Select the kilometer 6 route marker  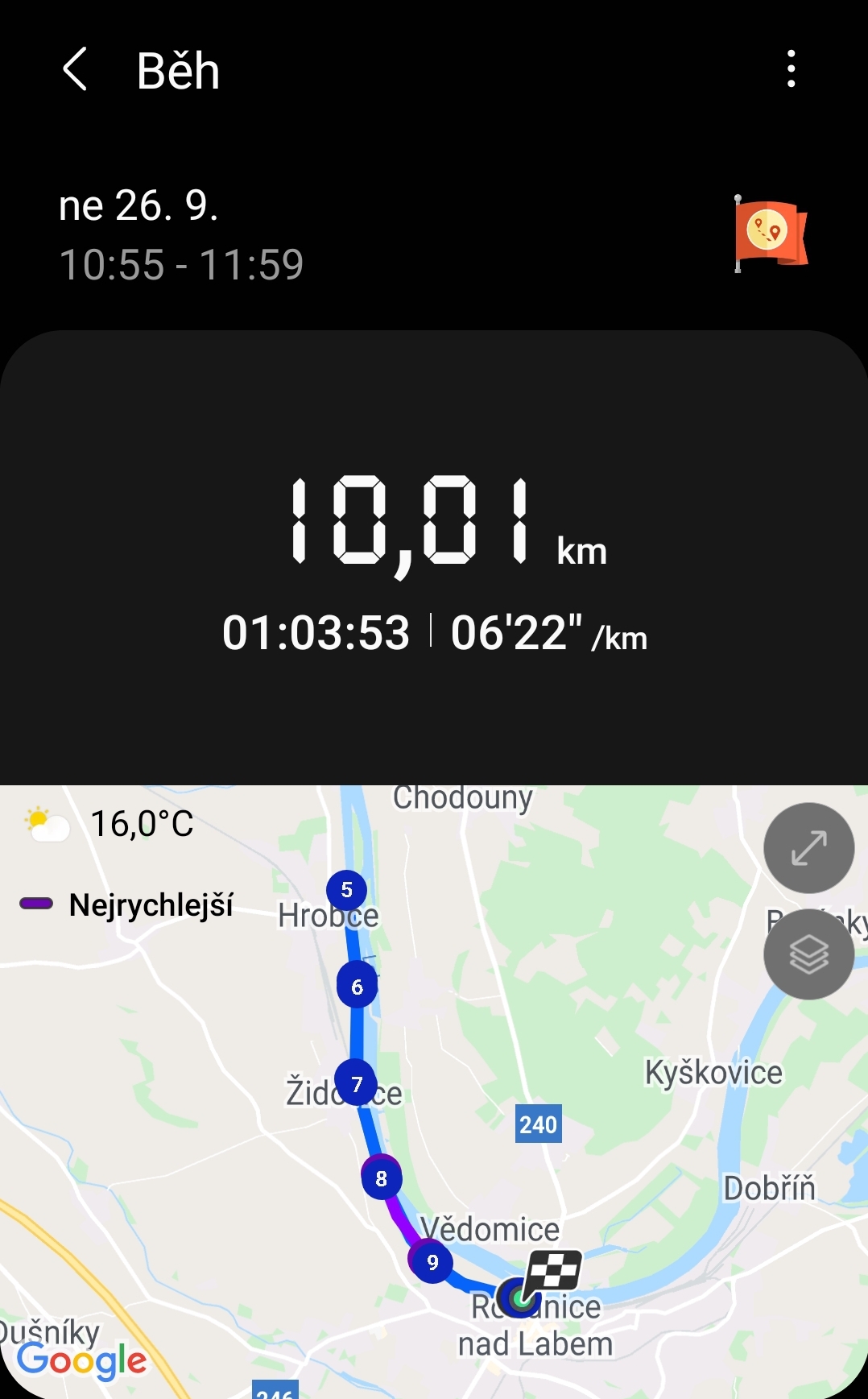point(358,987)
